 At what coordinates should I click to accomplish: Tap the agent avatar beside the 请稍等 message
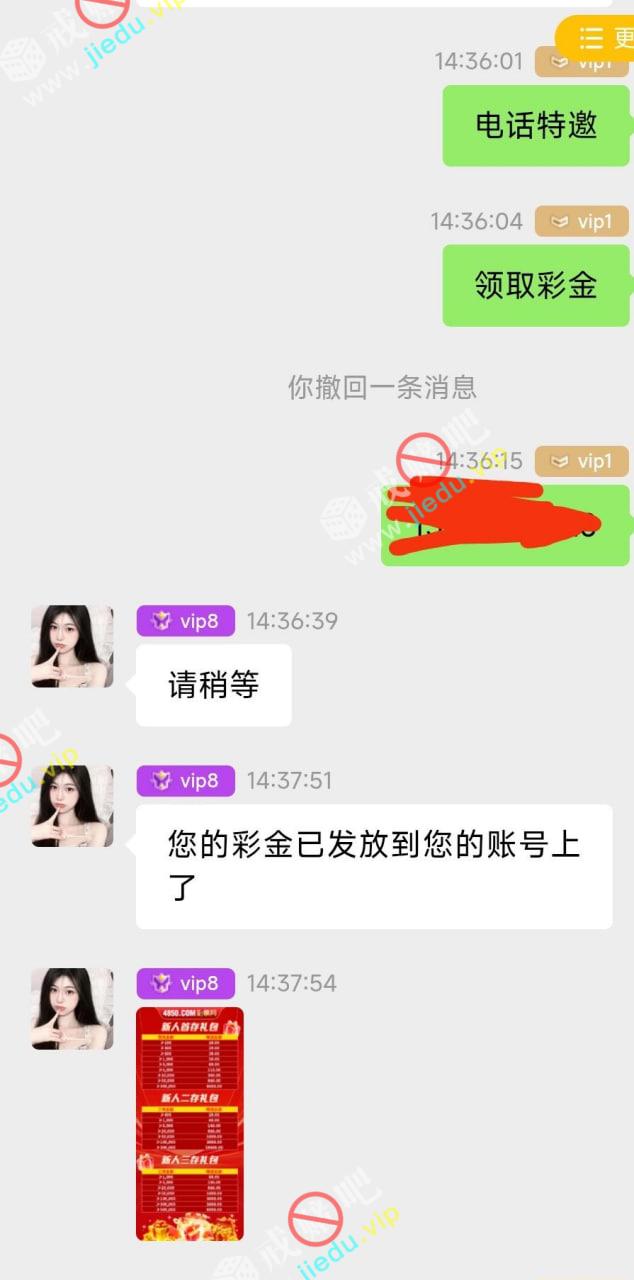pos(72,646)
